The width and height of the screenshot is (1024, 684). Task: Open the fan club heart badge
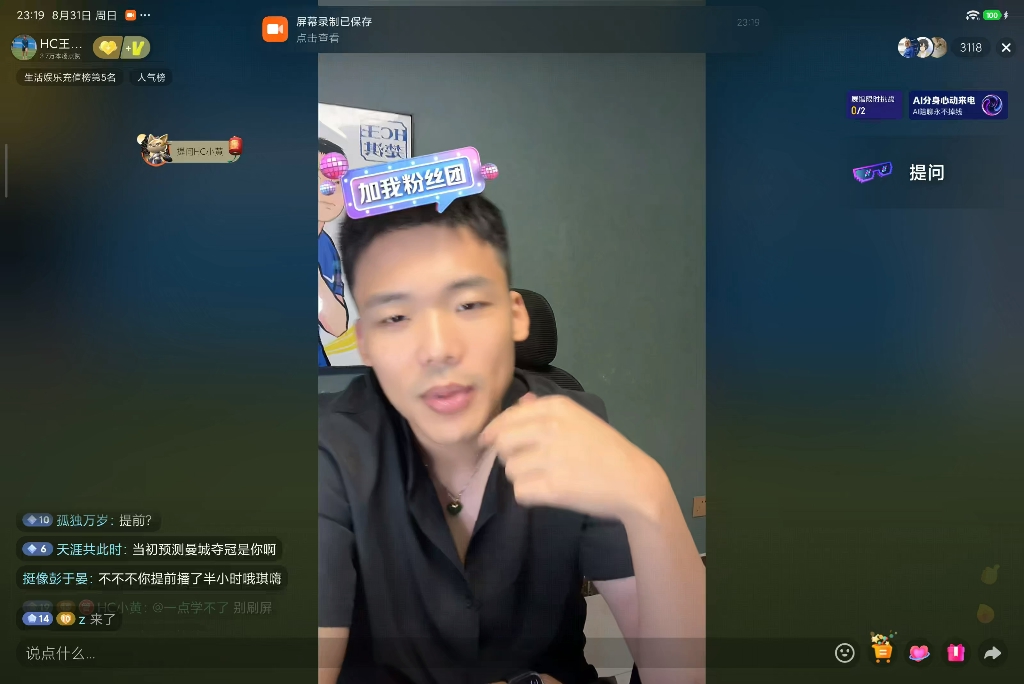point(107,48)
